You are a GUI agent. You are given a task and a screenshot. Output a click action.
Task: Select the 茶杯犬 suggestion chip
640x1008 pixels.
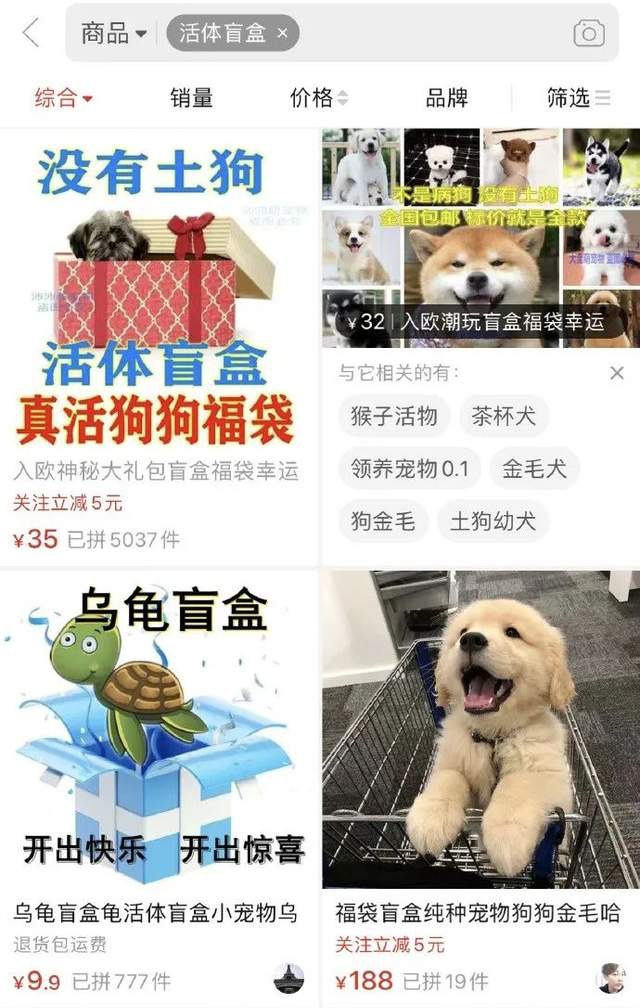click(504, 416)
